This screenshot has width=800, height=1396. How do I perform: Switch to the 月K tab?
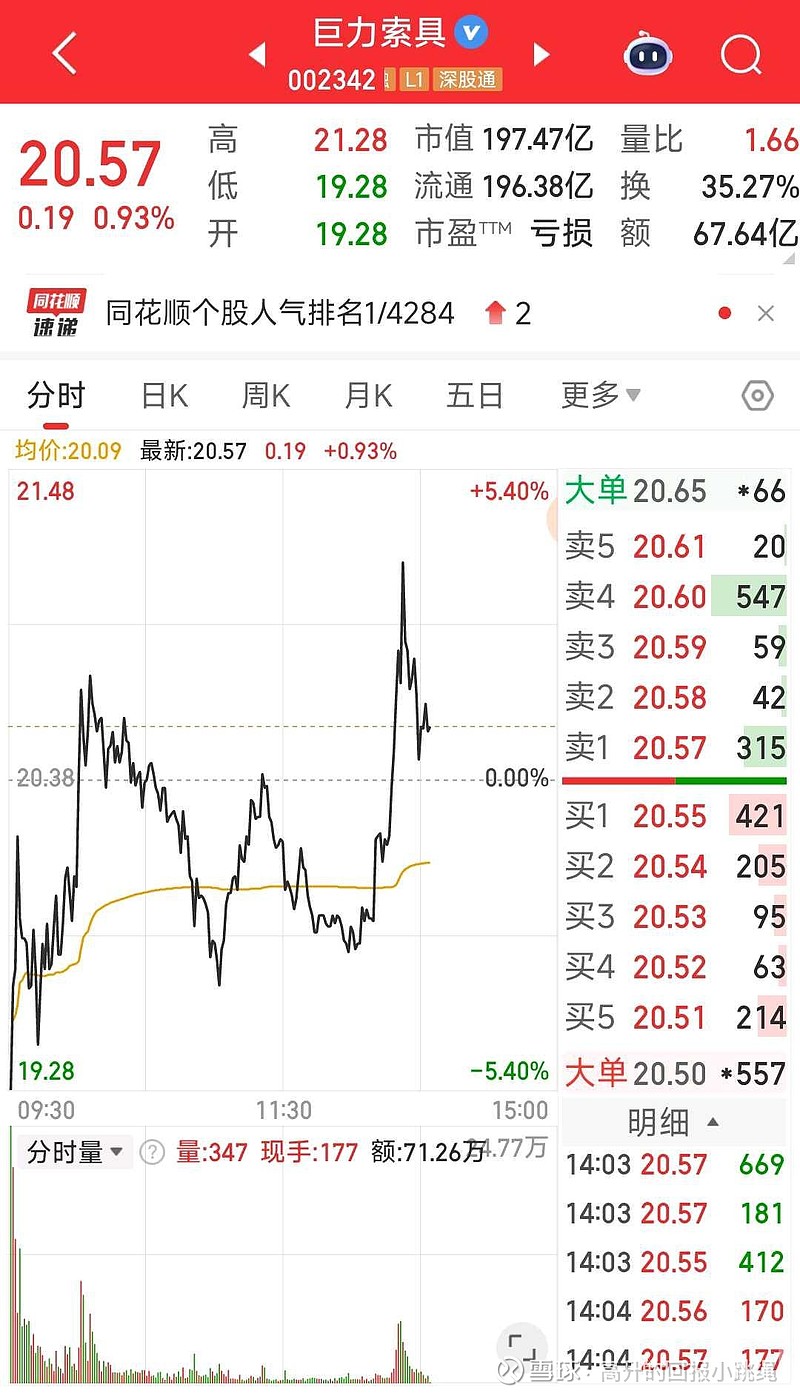coord(366,395)
